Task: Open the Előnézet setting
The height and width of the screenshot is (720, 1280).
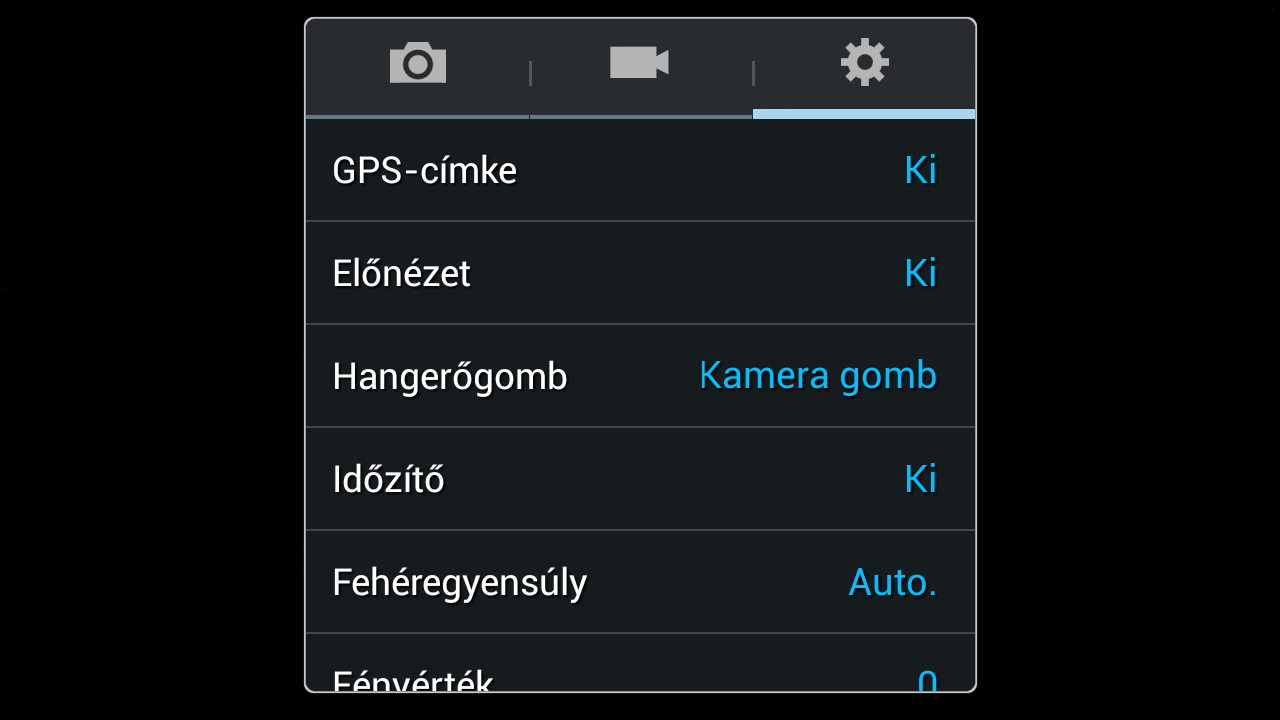Action: coord(640,273)
